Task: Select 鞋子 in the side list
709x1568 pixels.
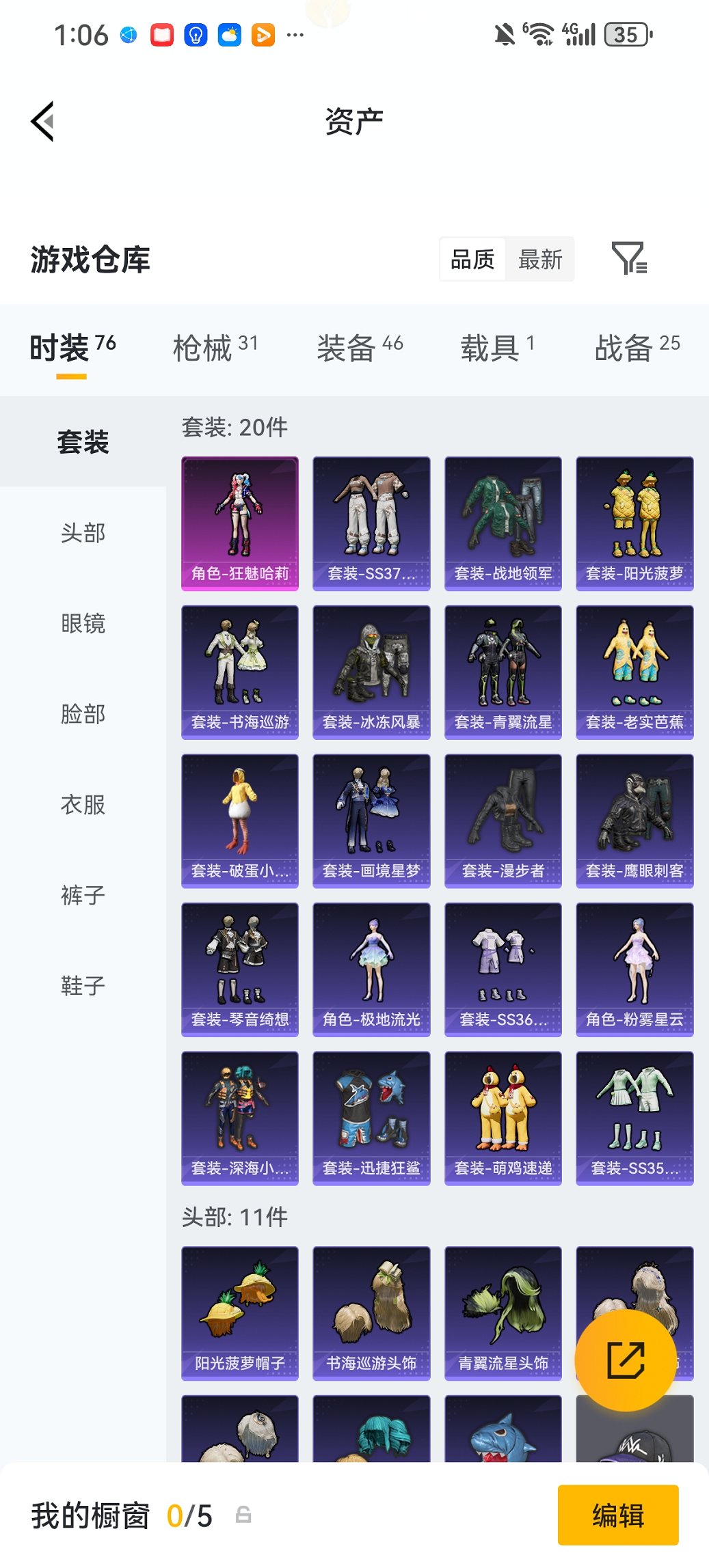Action: (x=83, y=986)
